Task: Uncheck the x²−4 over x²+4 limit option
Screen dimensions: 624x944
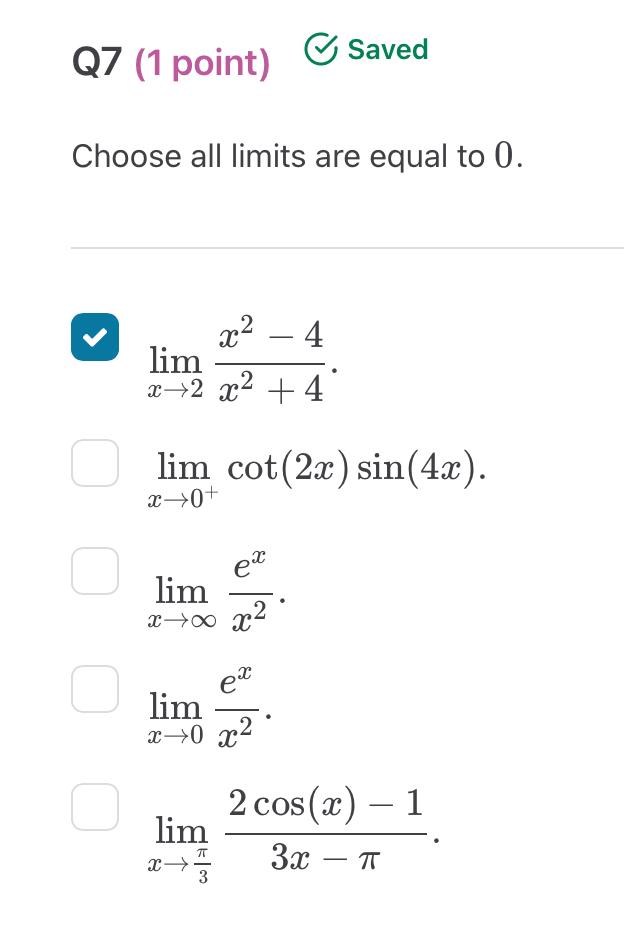Action: [95, 337]
